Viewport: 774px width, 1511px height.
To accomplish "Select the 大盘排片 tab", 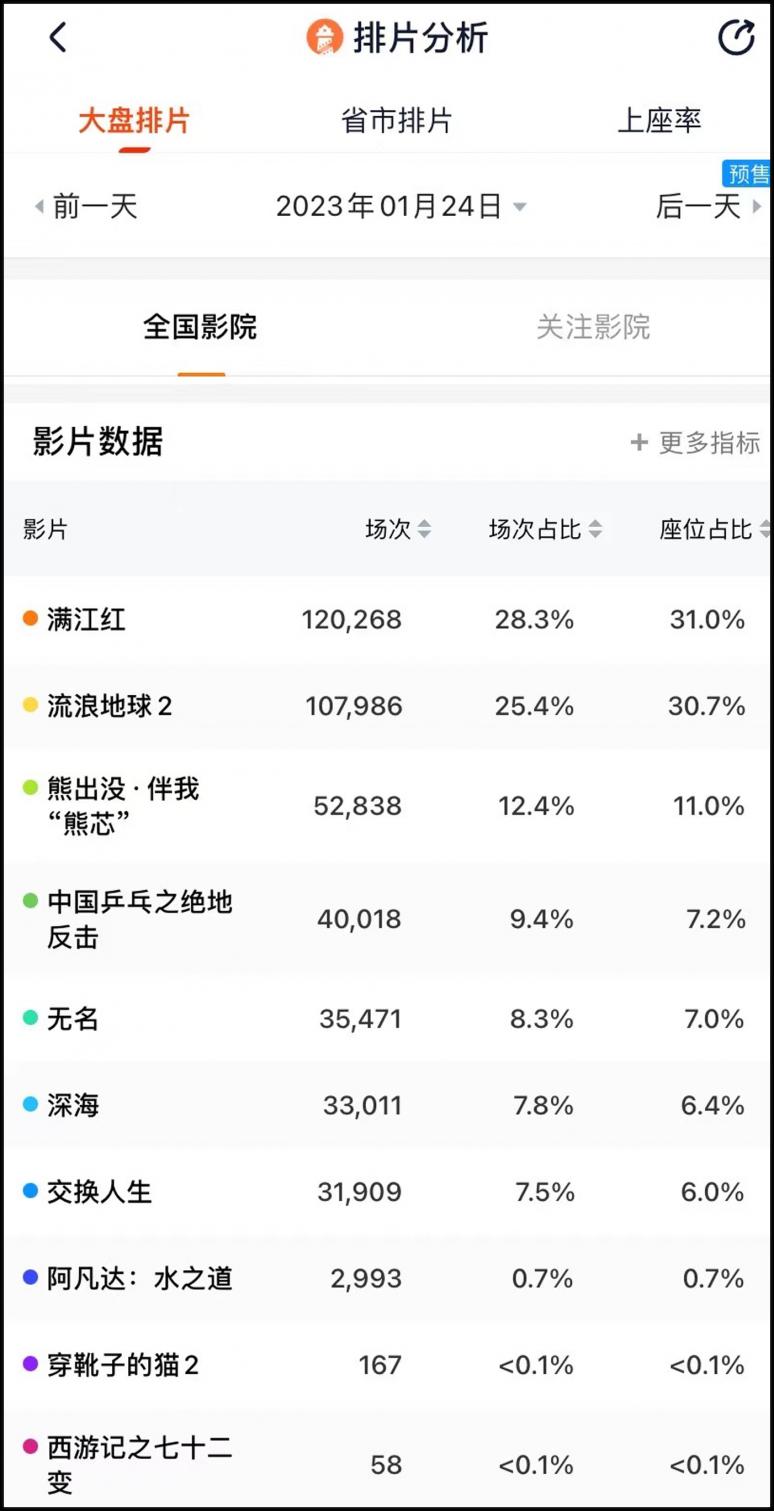I will [134, 121].
